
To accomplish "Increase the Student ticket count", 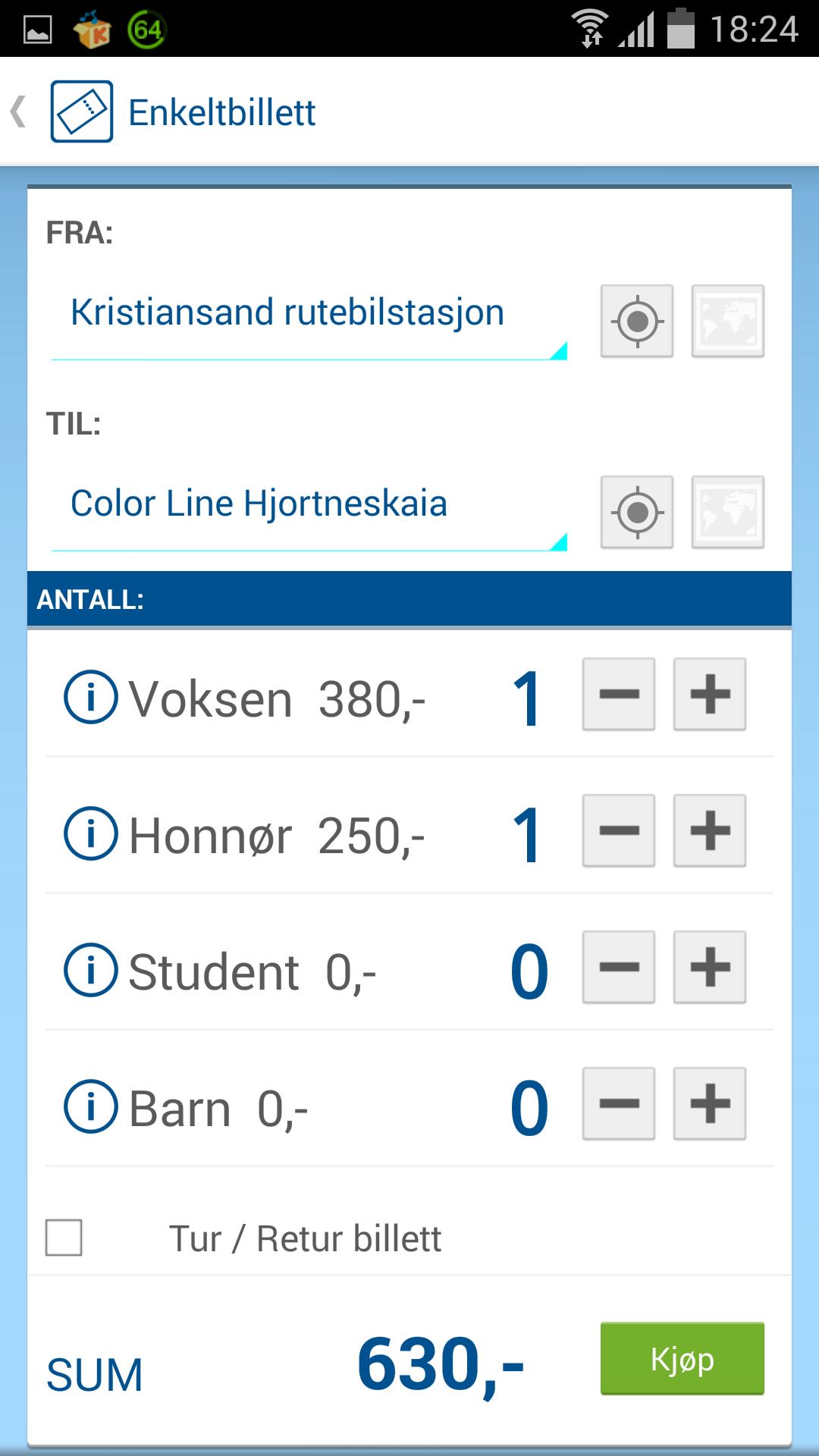I will [708, 968].
